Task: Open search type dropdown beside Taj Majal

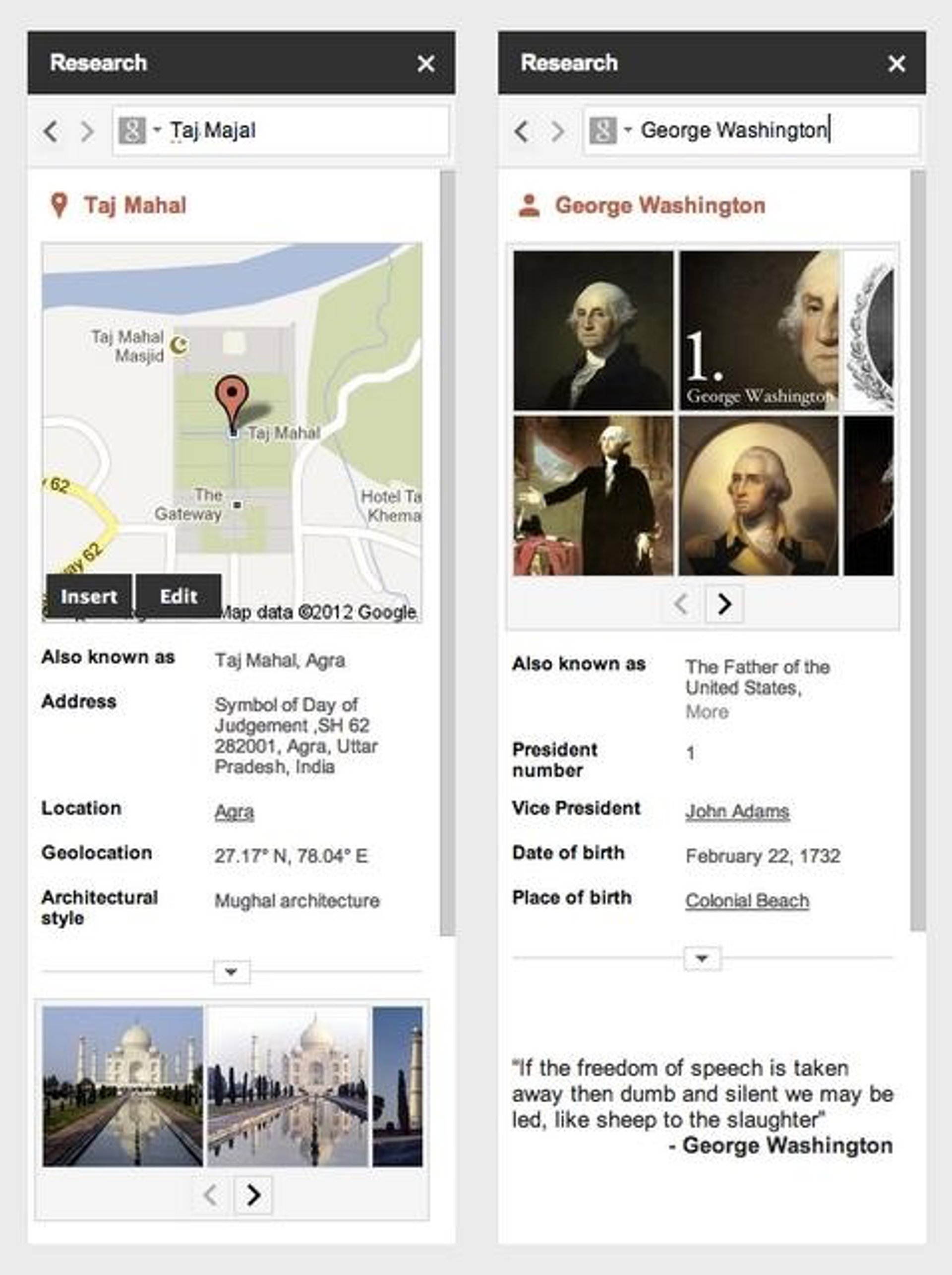Action: click(157, 130)
